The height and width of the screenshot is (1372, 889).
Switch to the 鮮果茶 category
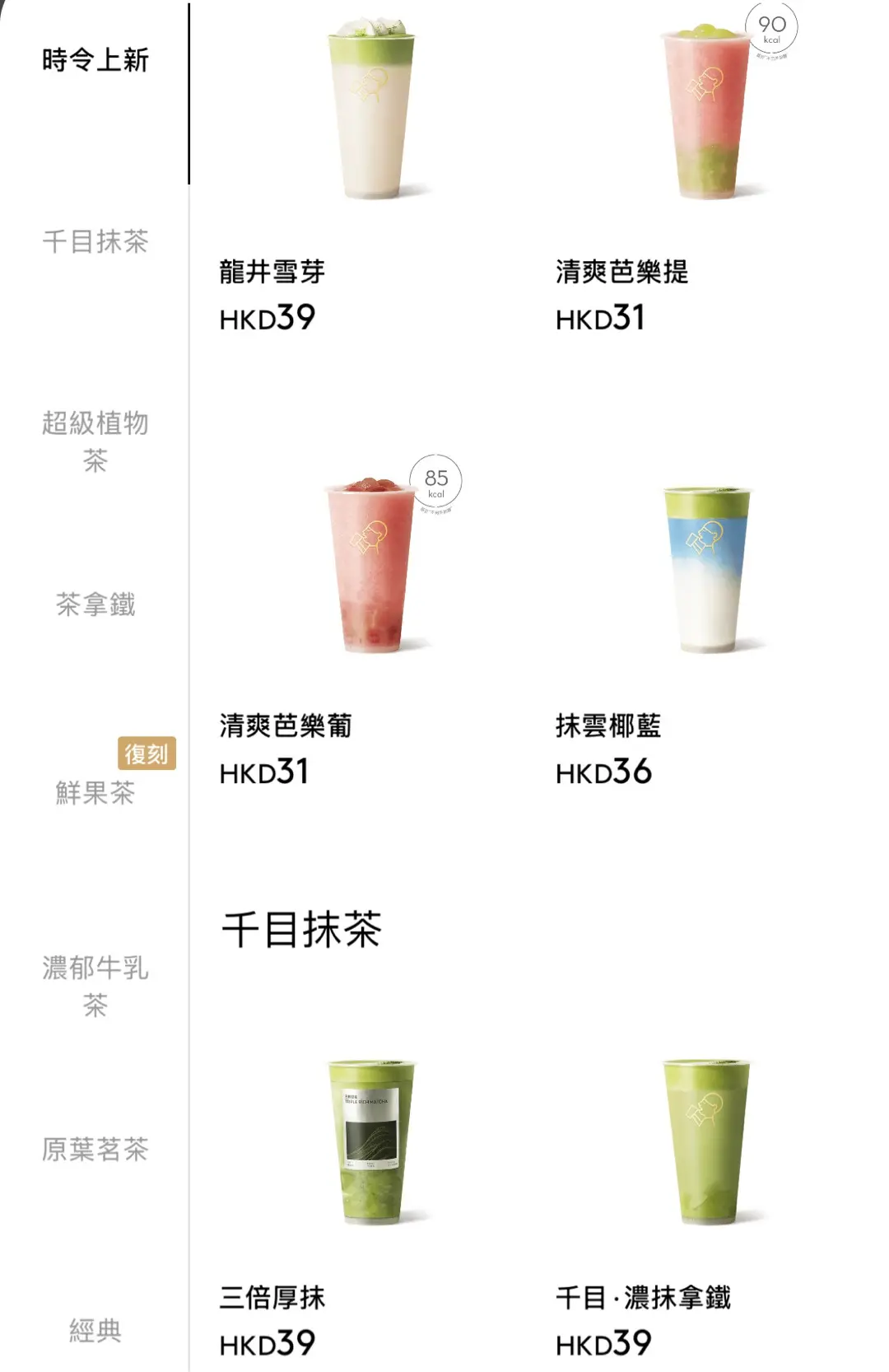(95, 792)
